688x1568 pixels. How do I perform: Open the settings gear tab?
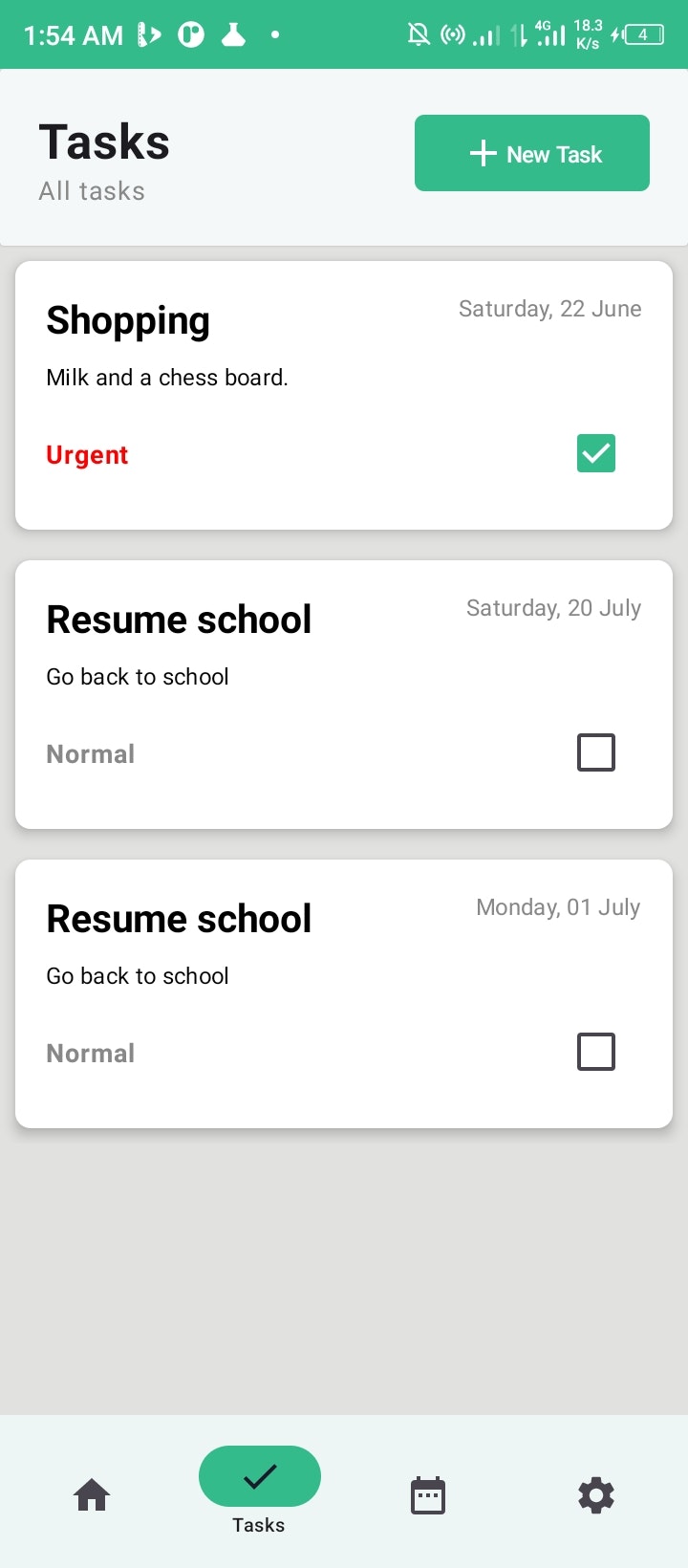coord(595,1495)
